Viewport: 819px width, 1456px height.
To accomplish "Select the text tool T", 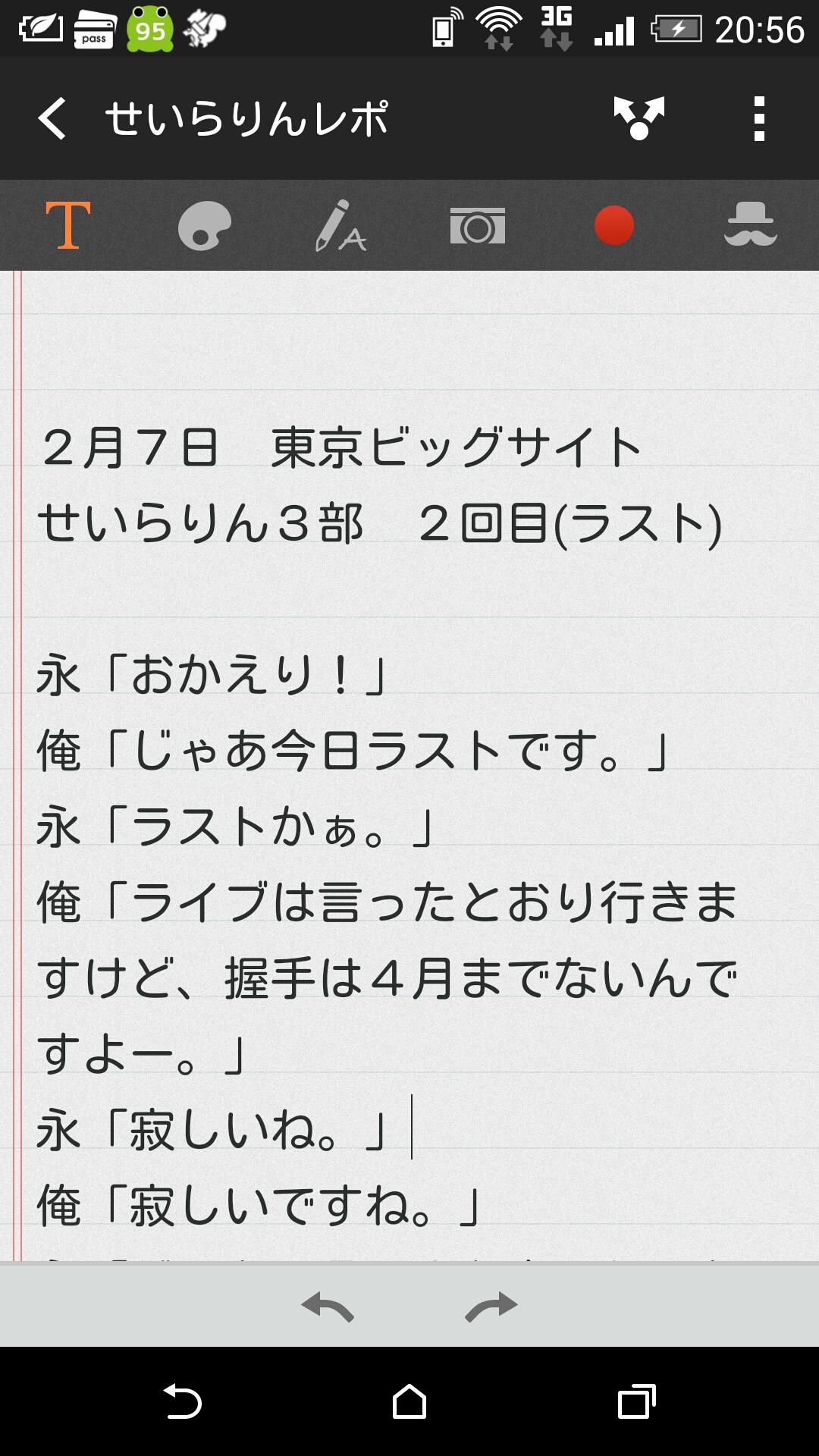I will click(68, 225).
